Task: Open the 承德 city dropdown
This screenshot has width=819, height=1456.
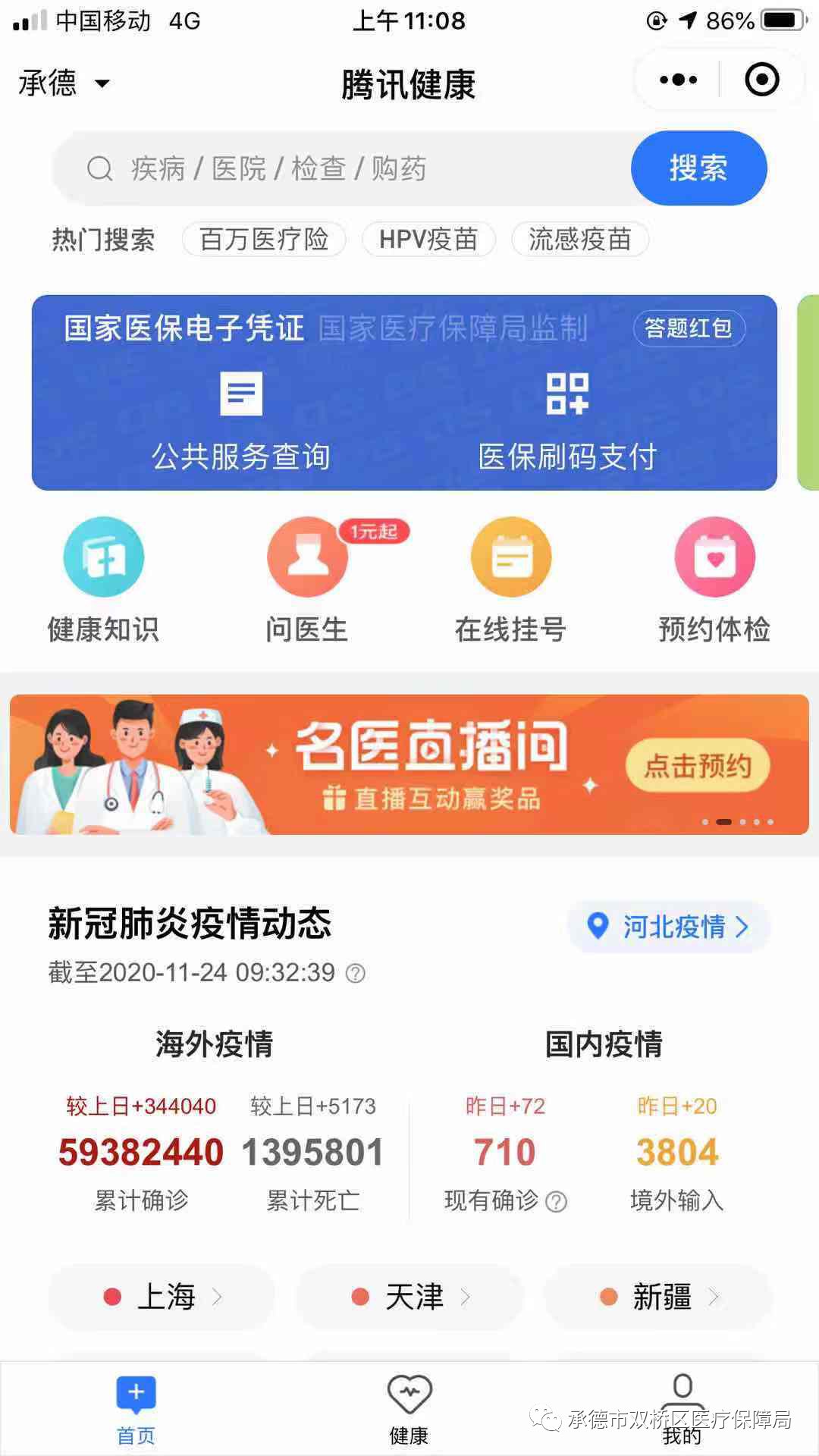Action: [64, 83]
